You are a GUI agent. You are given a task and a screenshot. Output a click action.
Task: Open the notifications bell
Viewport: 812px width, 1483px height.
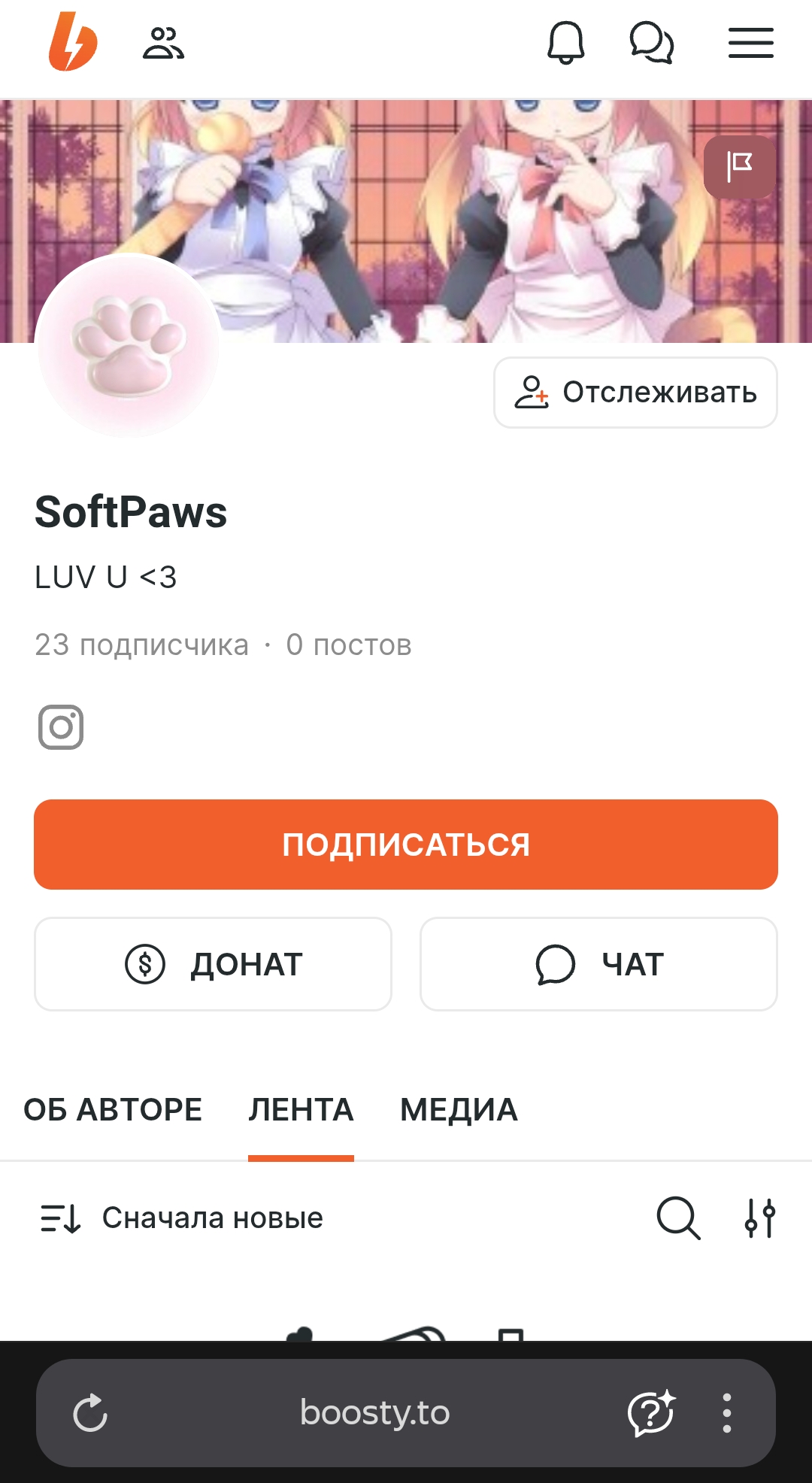pyautogui.click(x=565, y=43)
